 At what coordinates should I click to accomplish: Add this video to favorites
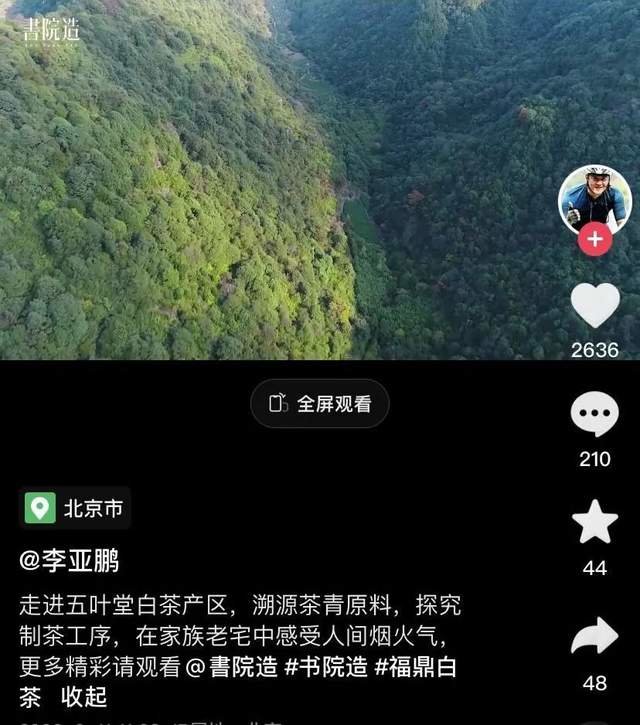pos(595,523)
